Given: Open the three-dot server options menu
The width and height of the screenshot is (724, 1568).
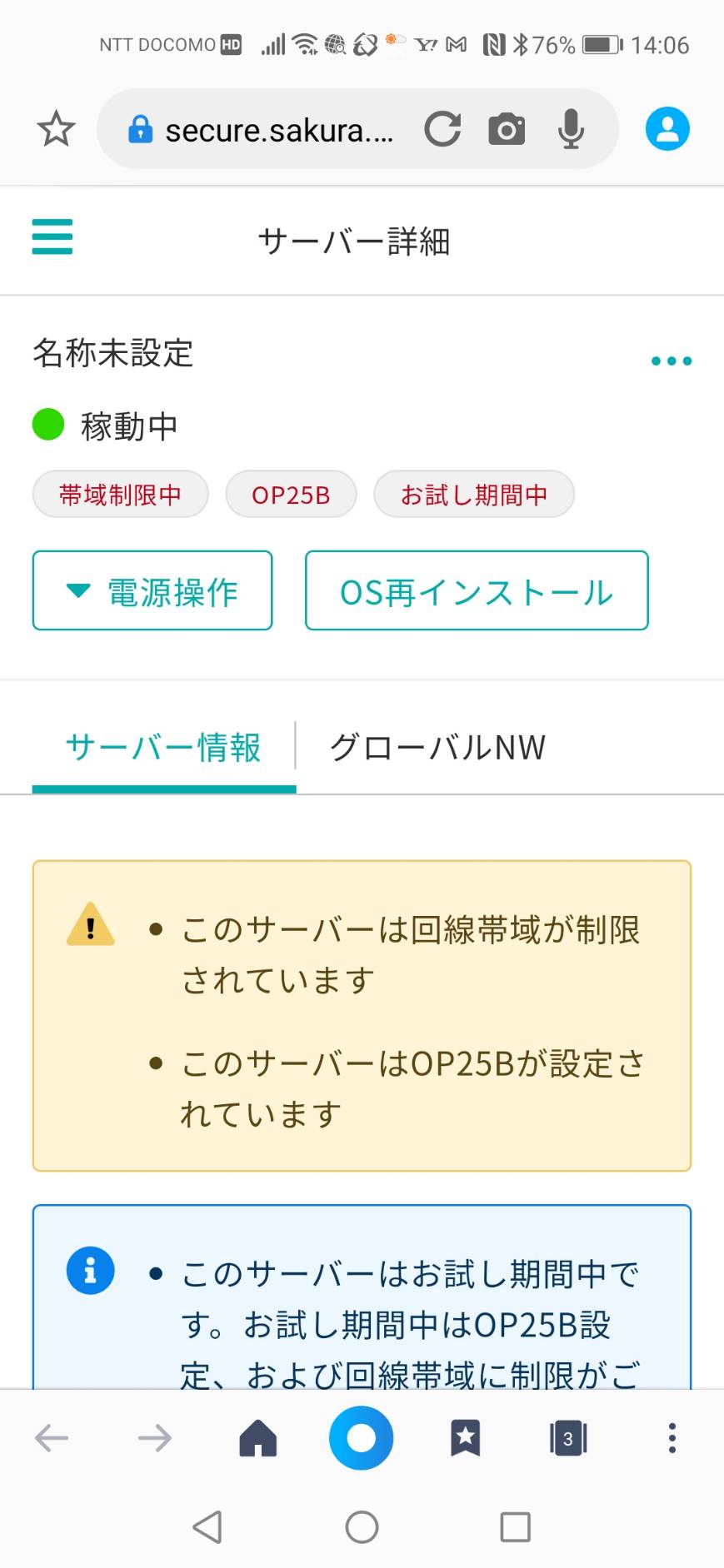Looking at the screenshot, I should coord(672,361).
